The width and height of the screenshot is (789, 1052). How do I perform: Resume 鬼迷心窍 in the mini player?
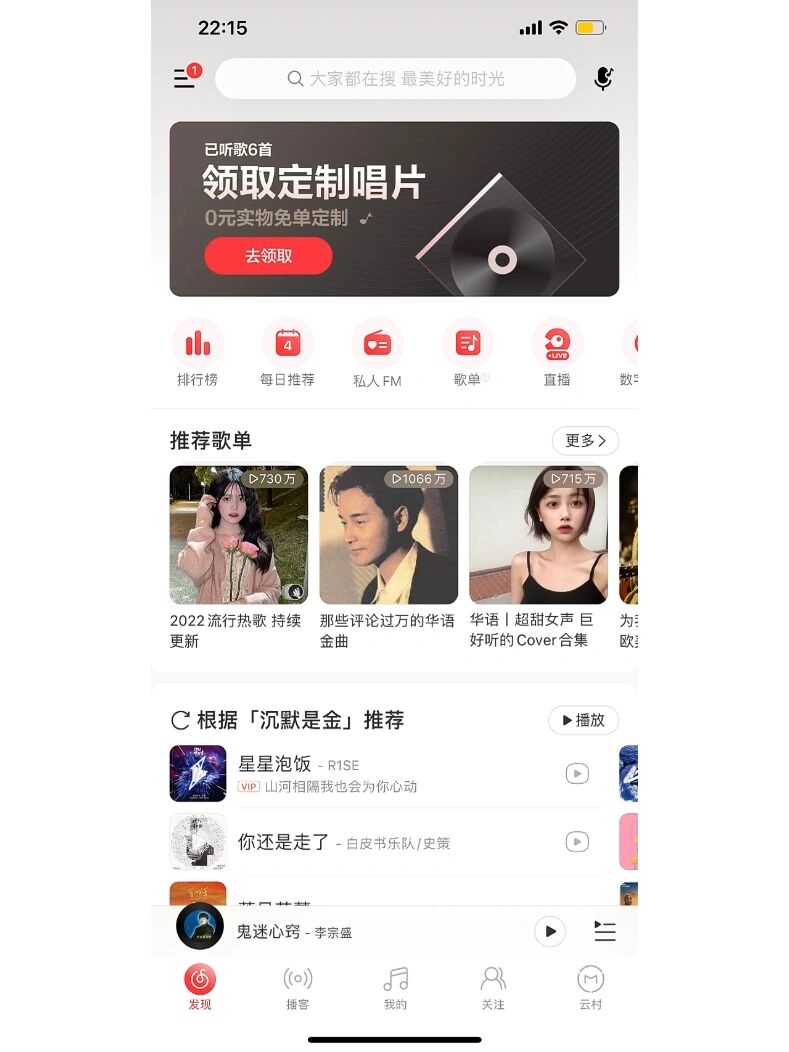pyautogui.click(x=549, y=932)
